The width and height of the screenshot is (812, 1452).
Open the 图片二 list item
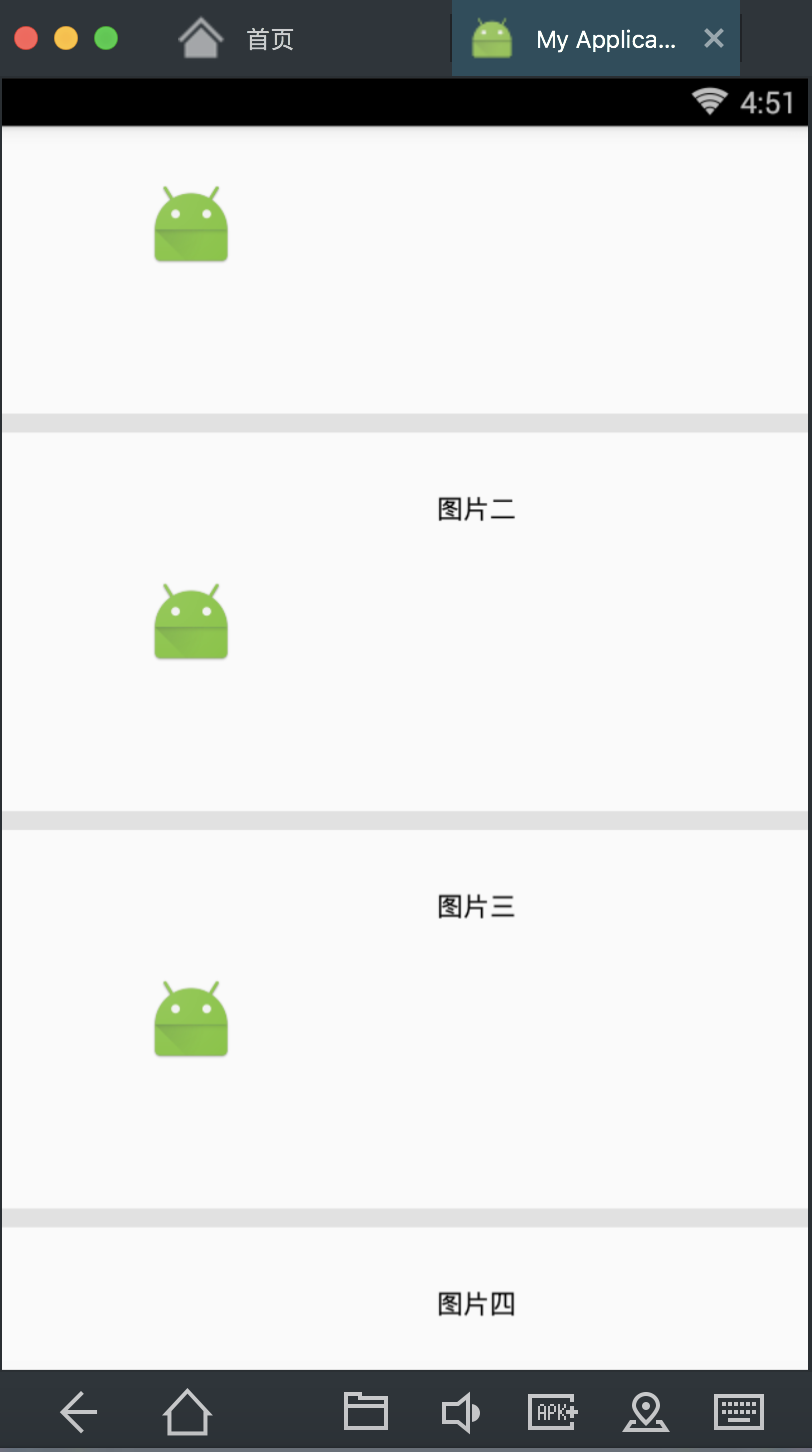point(405,621)
